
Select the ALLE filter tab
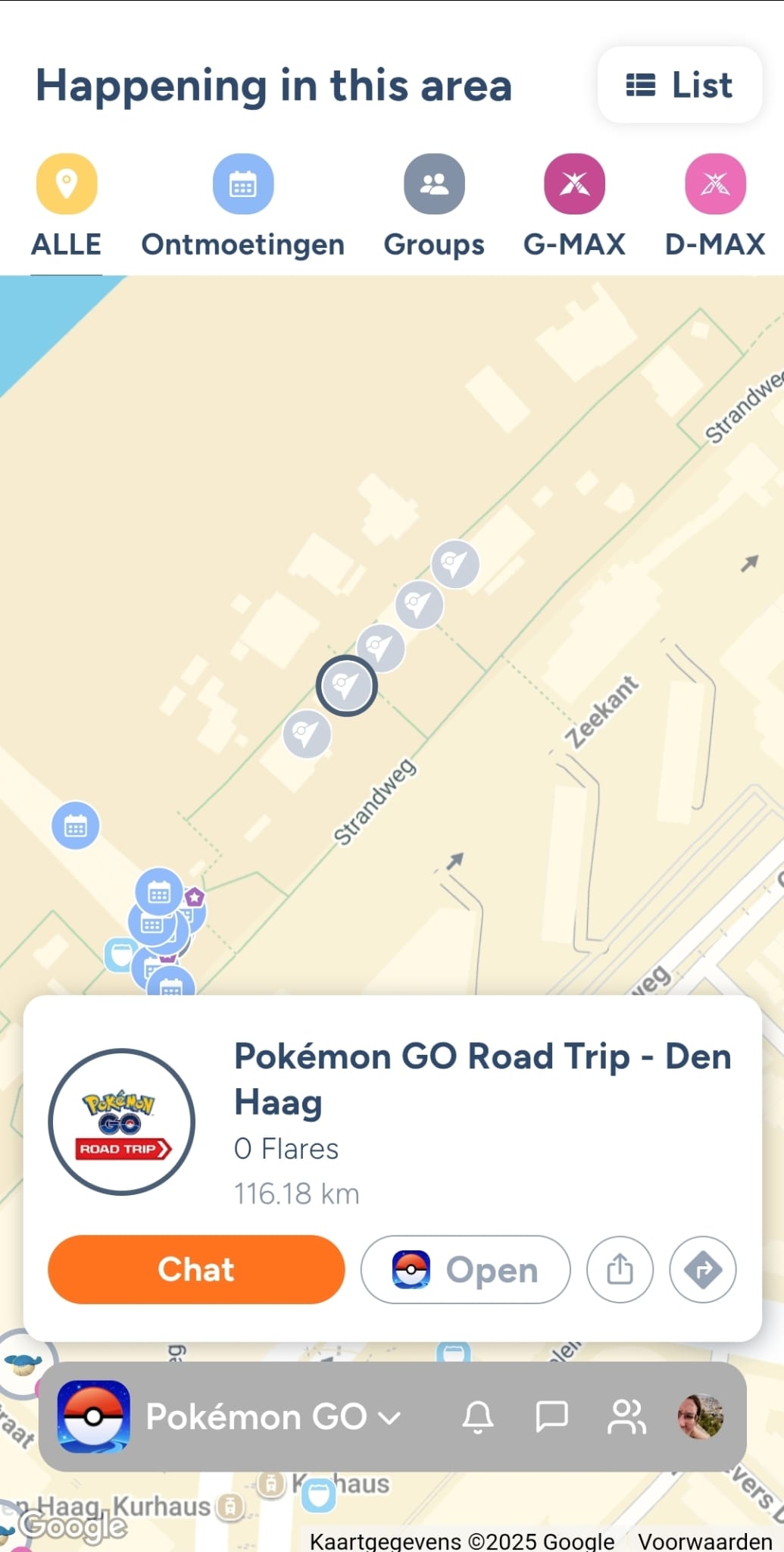(x=67, y=205)
